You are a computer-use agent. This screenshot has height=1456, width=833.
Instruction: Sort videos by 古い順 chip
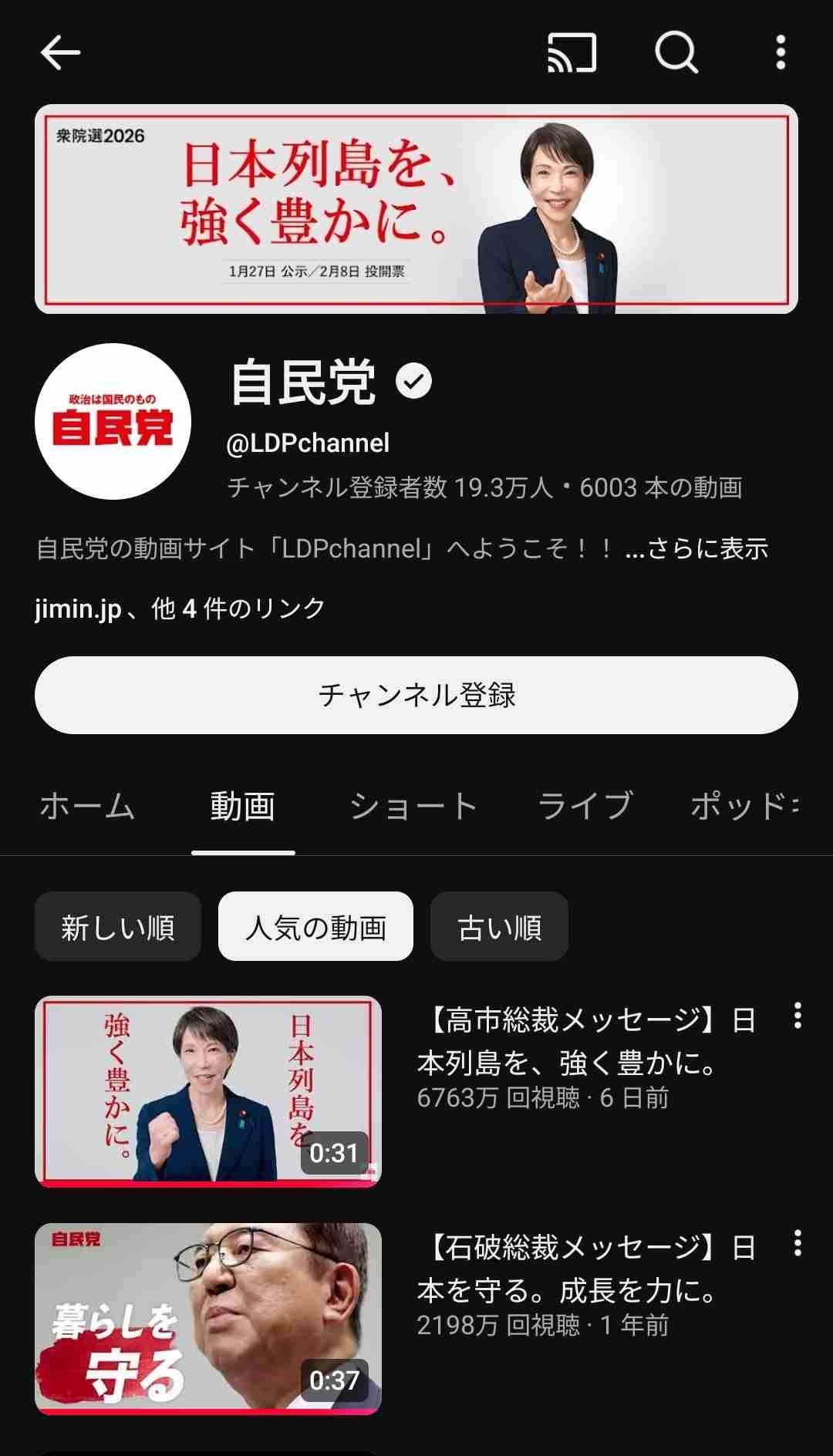[499, 927]
